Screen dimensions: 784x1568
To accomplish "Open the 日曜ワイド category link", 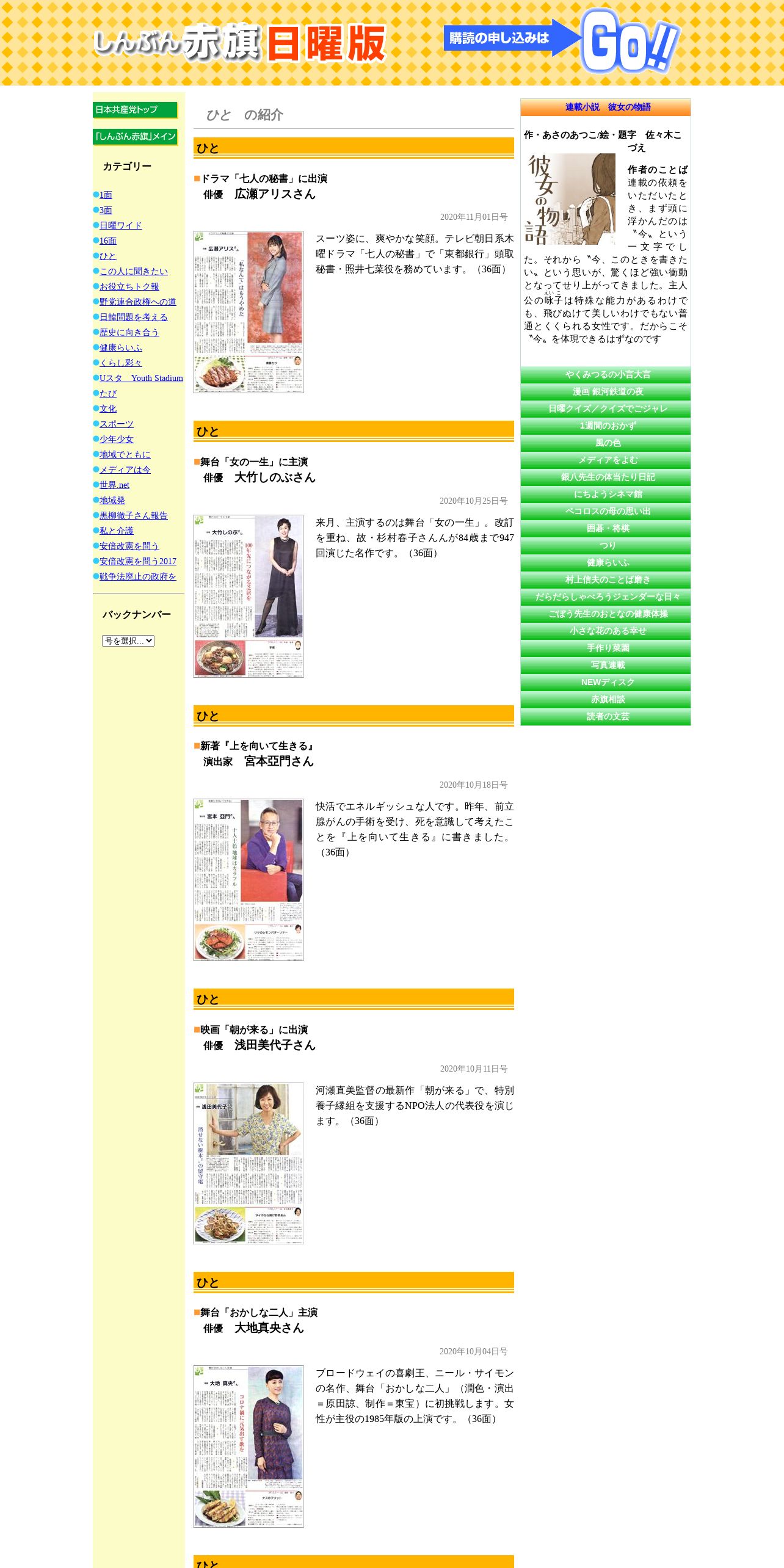I will coord(120,225).
